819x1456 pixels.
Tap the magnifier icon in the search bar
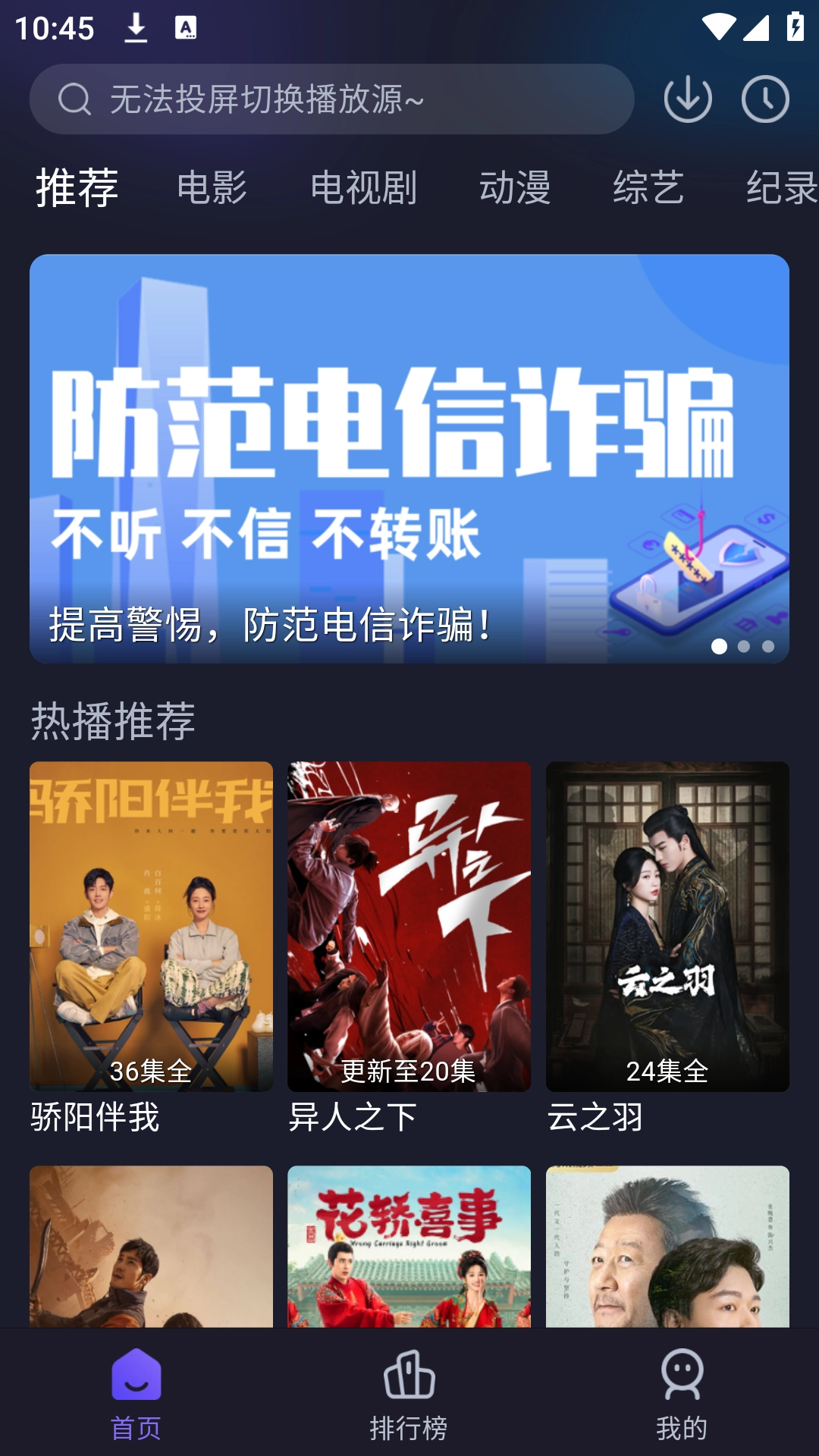(74, 98)
